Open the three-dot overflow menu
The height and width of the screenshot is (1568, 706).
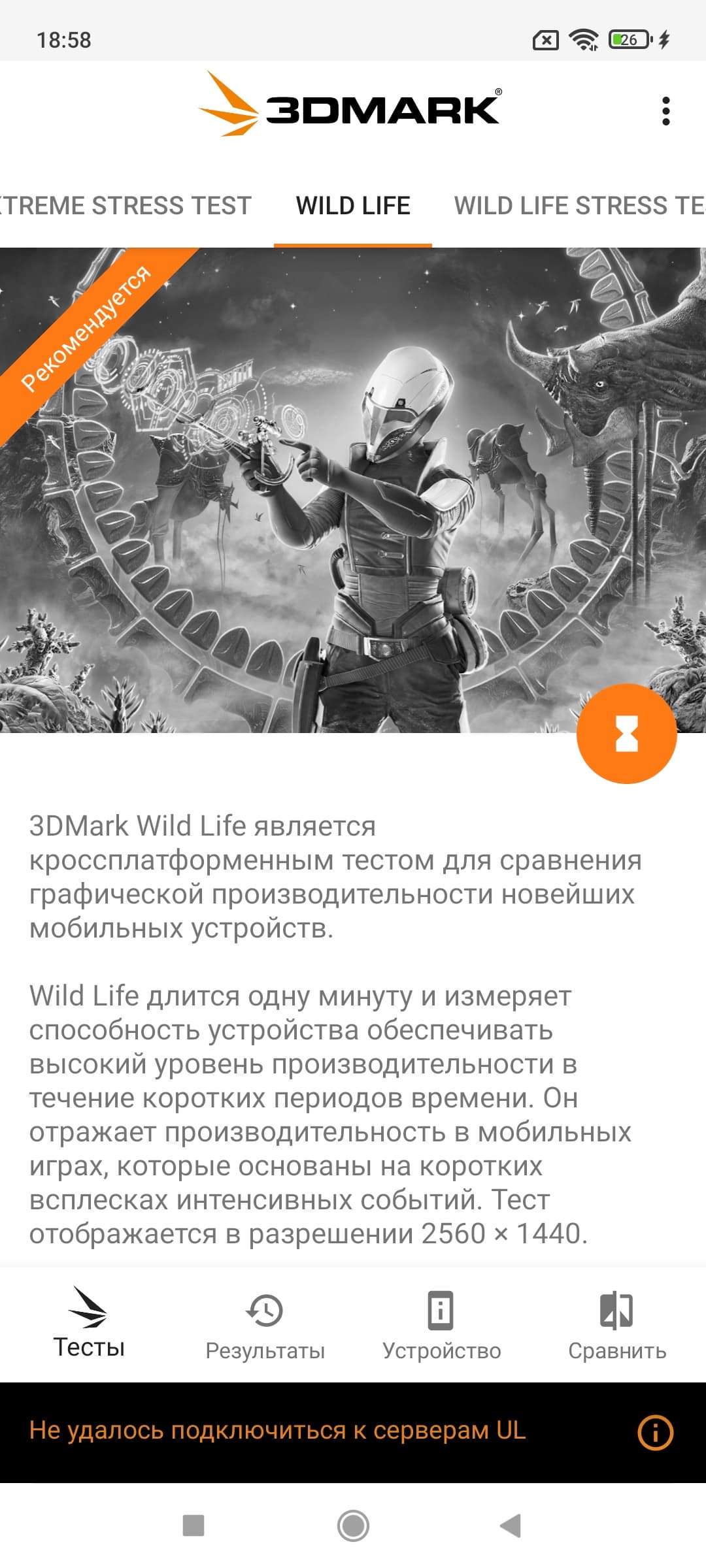665,111
